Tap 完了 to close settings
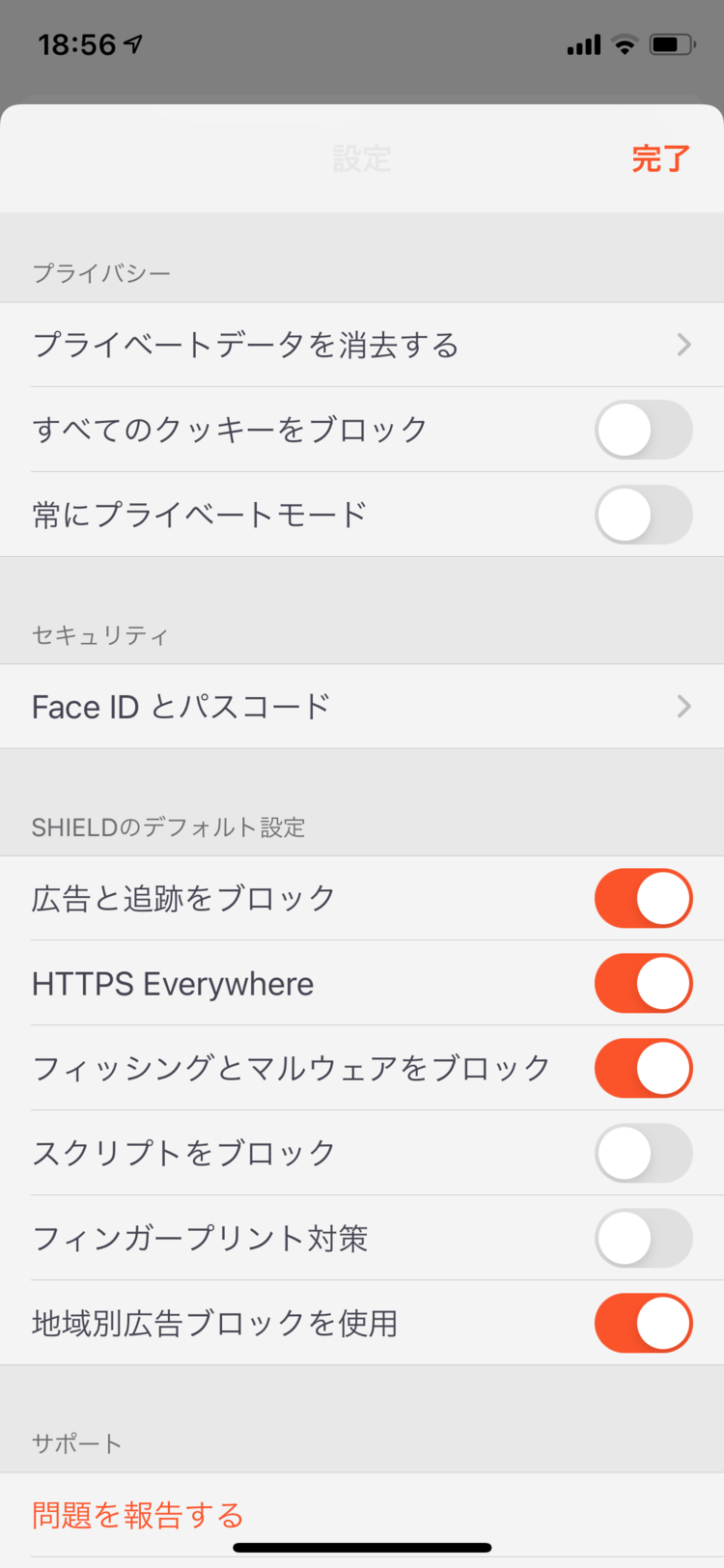Screen dimensions: 724x1568 click(660, 158)
